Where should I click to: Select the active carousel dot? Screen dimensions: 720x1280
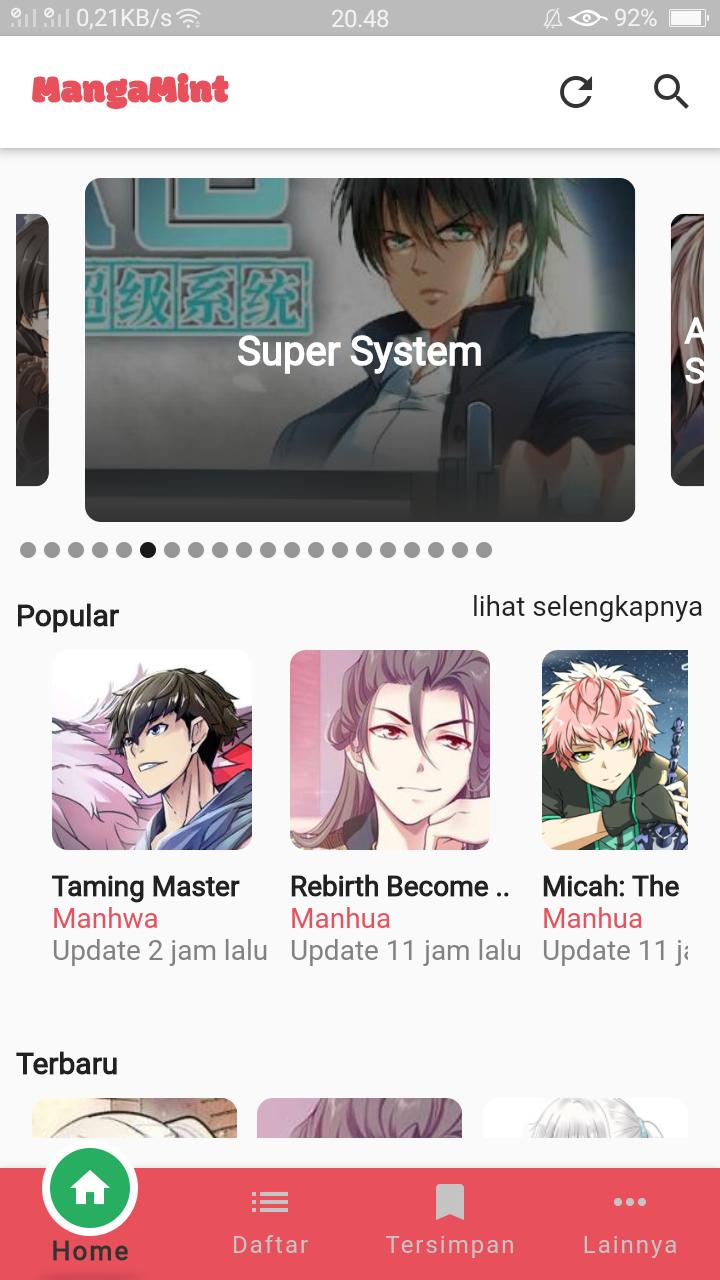(148, 549)
